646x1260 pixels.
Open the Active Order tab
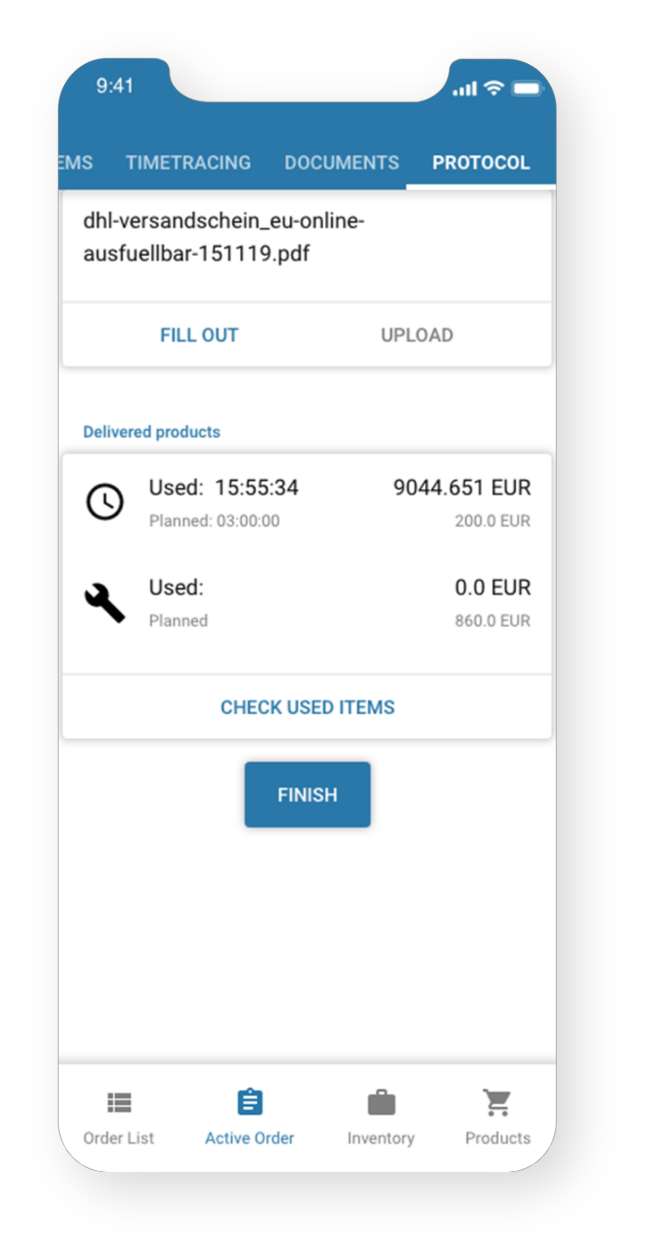coord(249,1117)
